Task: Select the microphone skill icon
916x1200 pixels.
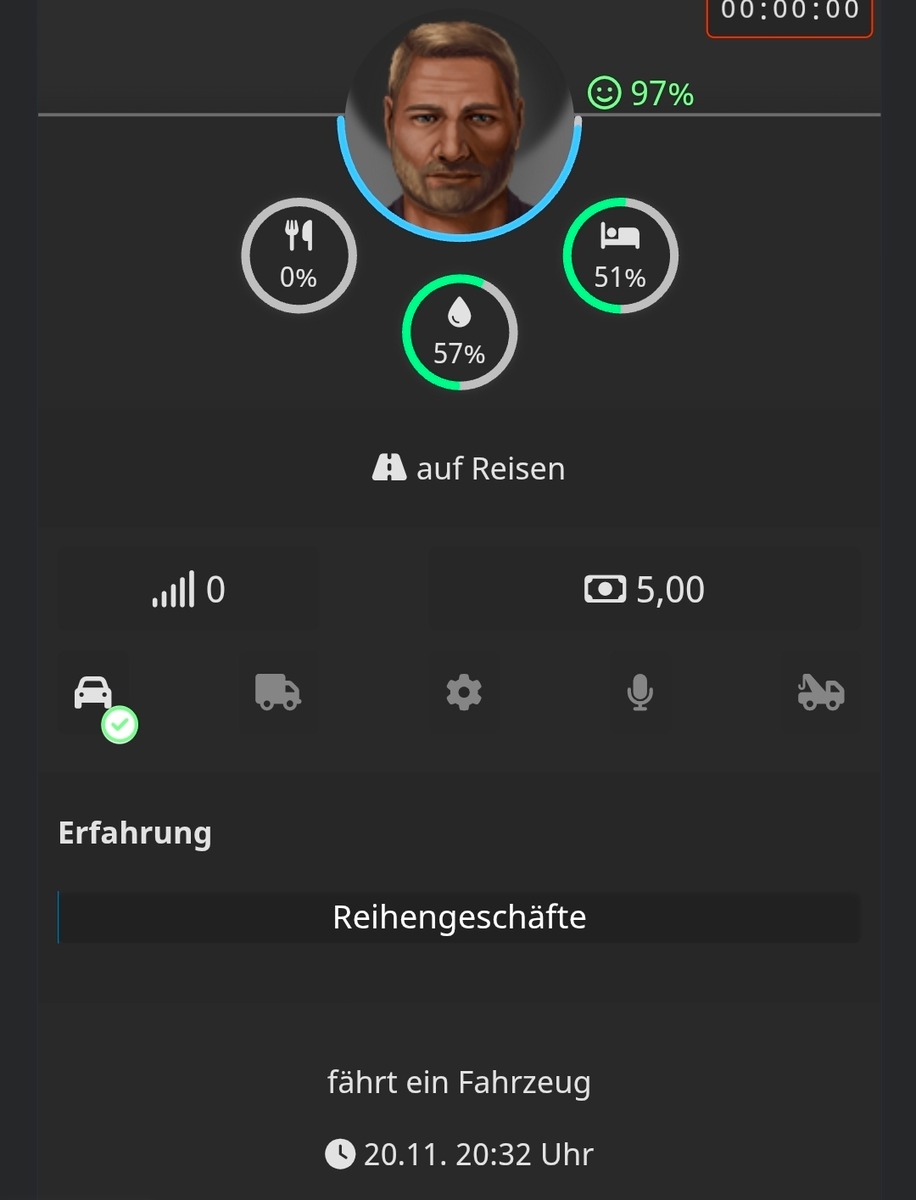Action: point(640,692)
